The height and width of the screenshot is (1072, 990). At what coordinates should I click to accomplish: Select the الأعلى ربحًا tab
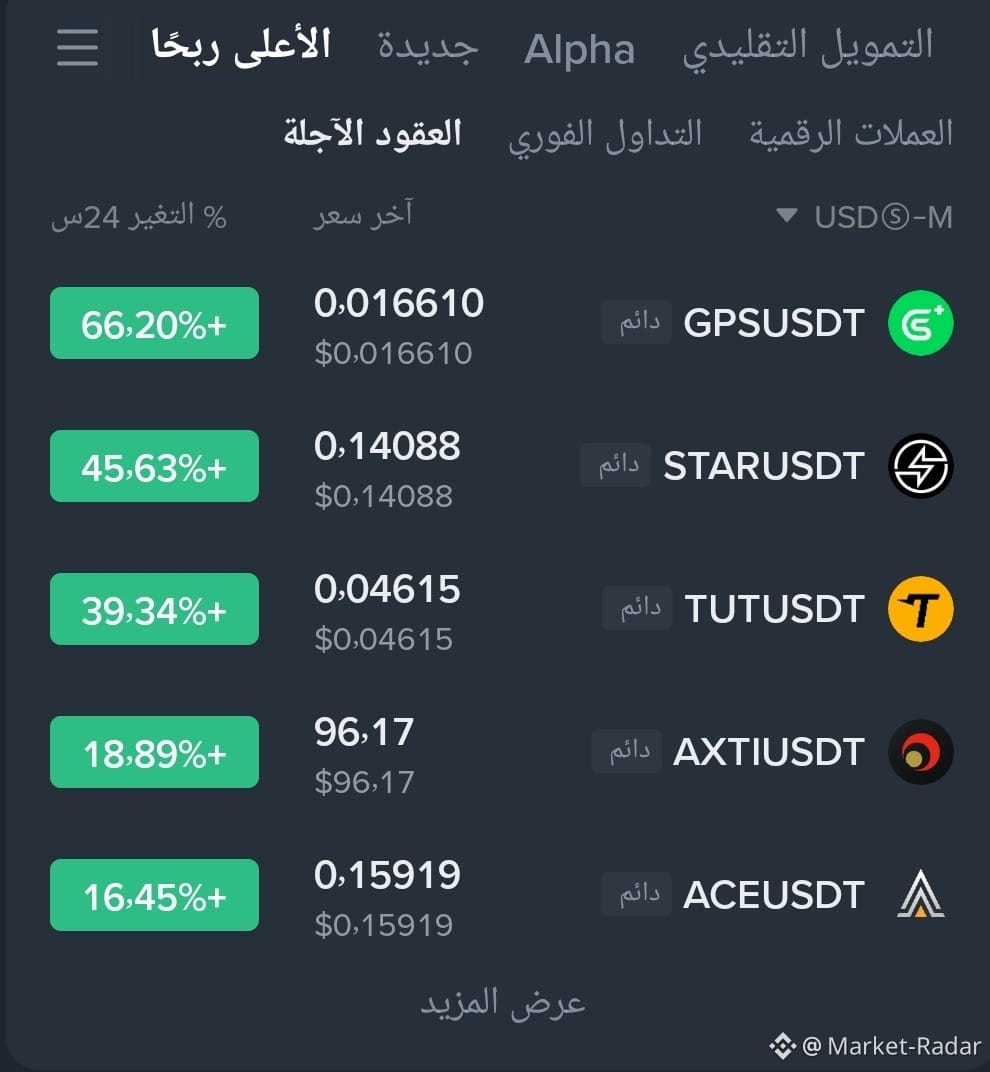[x=241, y=46]
